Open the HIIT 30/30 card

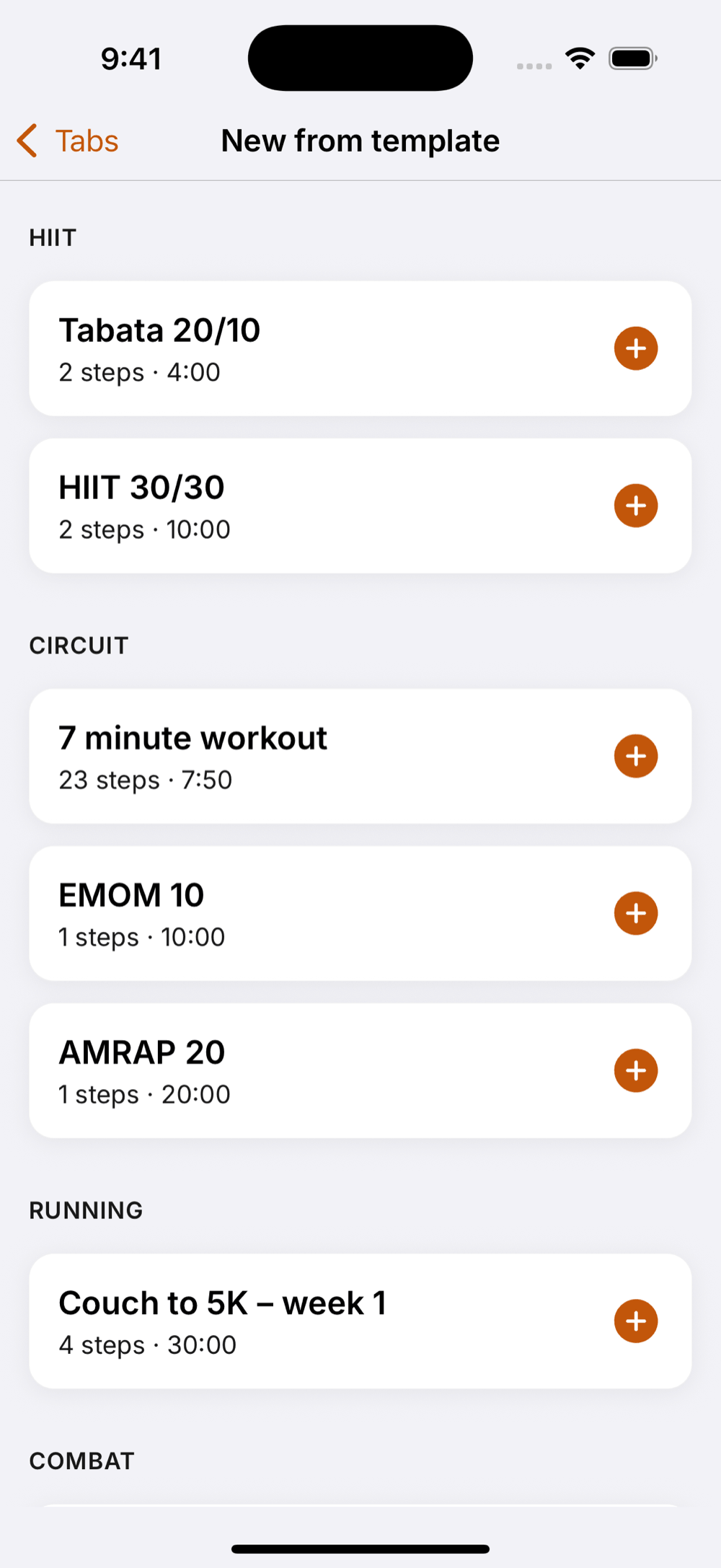click(x=360, y=506)
